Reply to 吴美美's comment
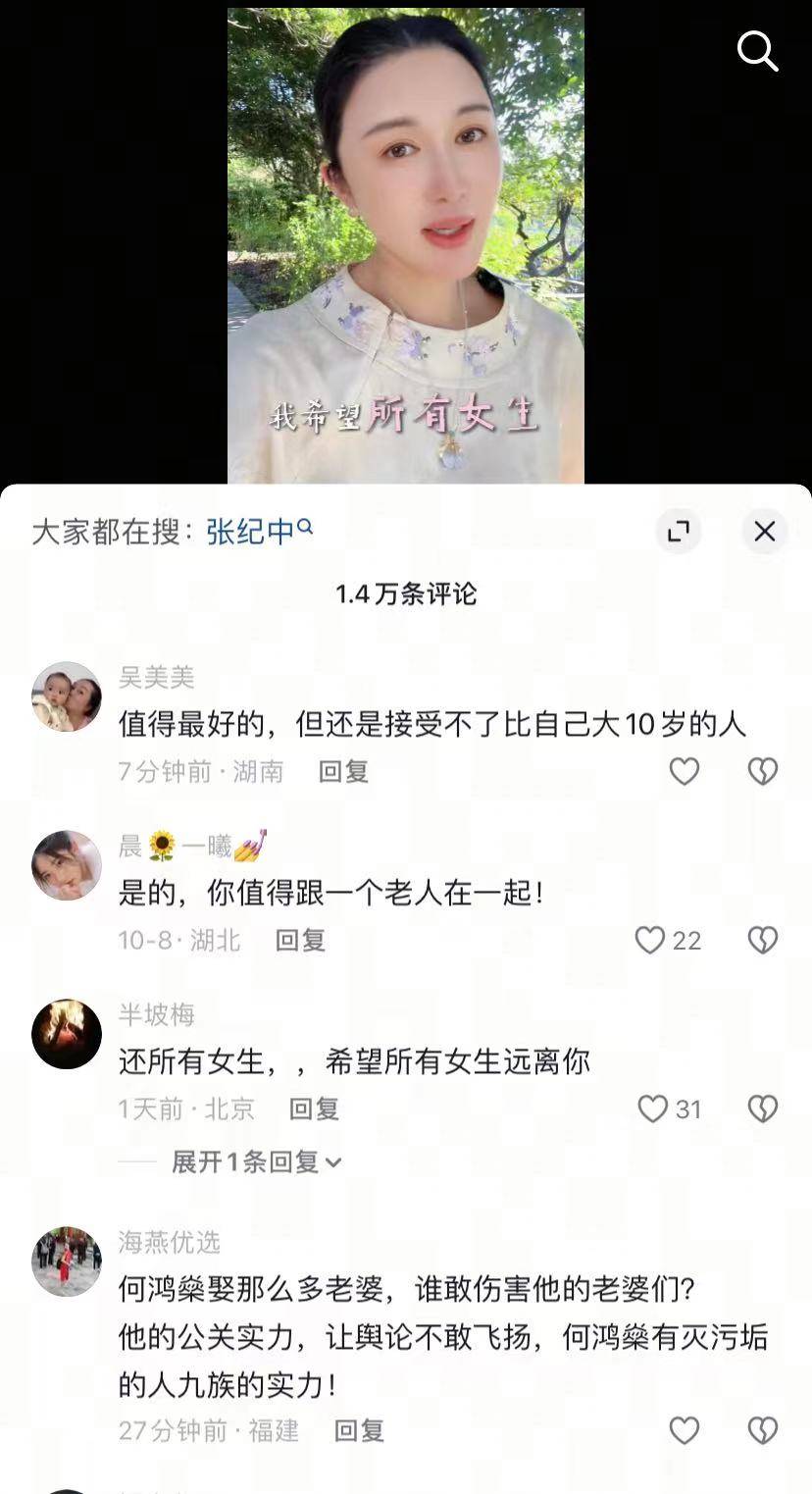The image size is (812, 1494). [343, 772]
